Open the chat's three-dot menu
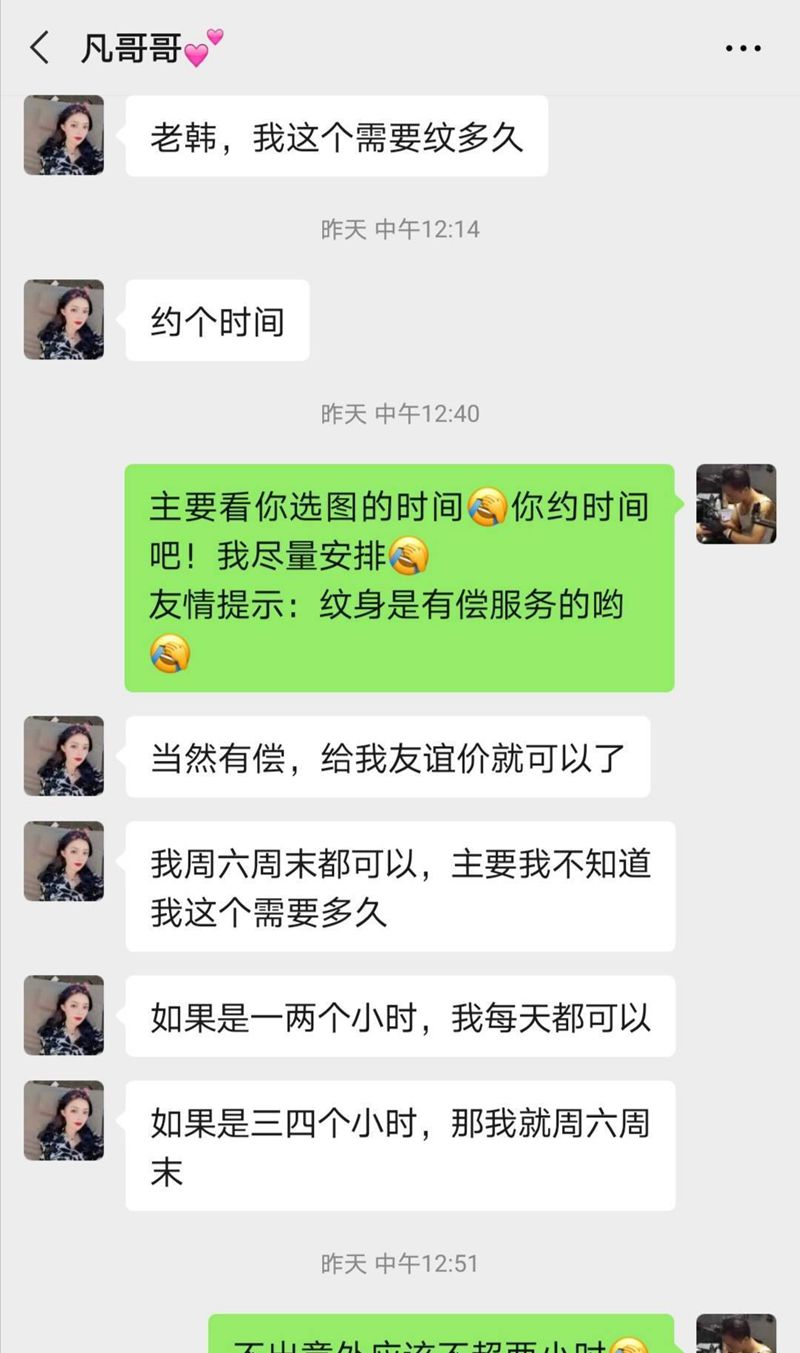This screenshot has height=1353, width=800. click(743, 48)
